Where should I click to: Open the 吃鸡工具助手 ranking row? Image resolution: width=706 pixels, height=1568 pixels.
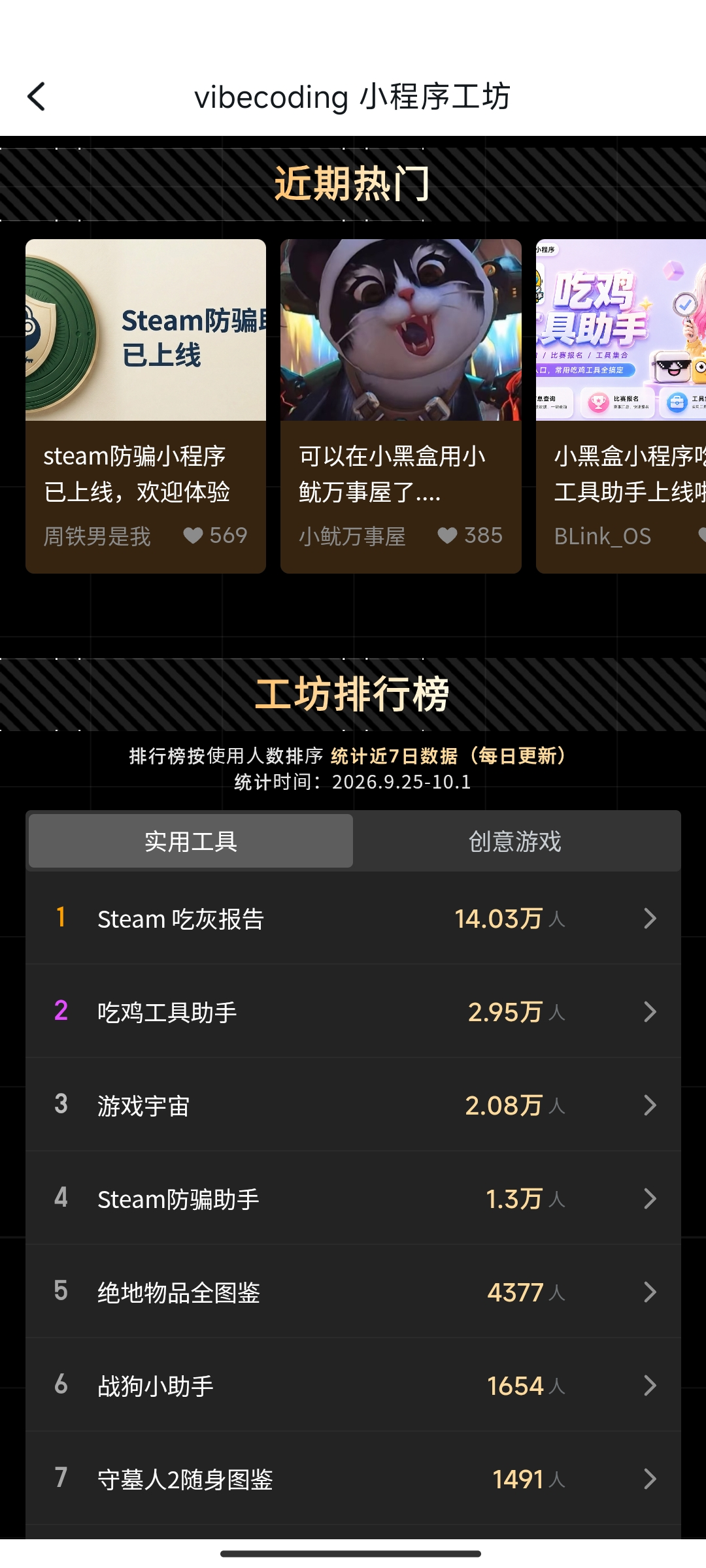coord(353,1012)
